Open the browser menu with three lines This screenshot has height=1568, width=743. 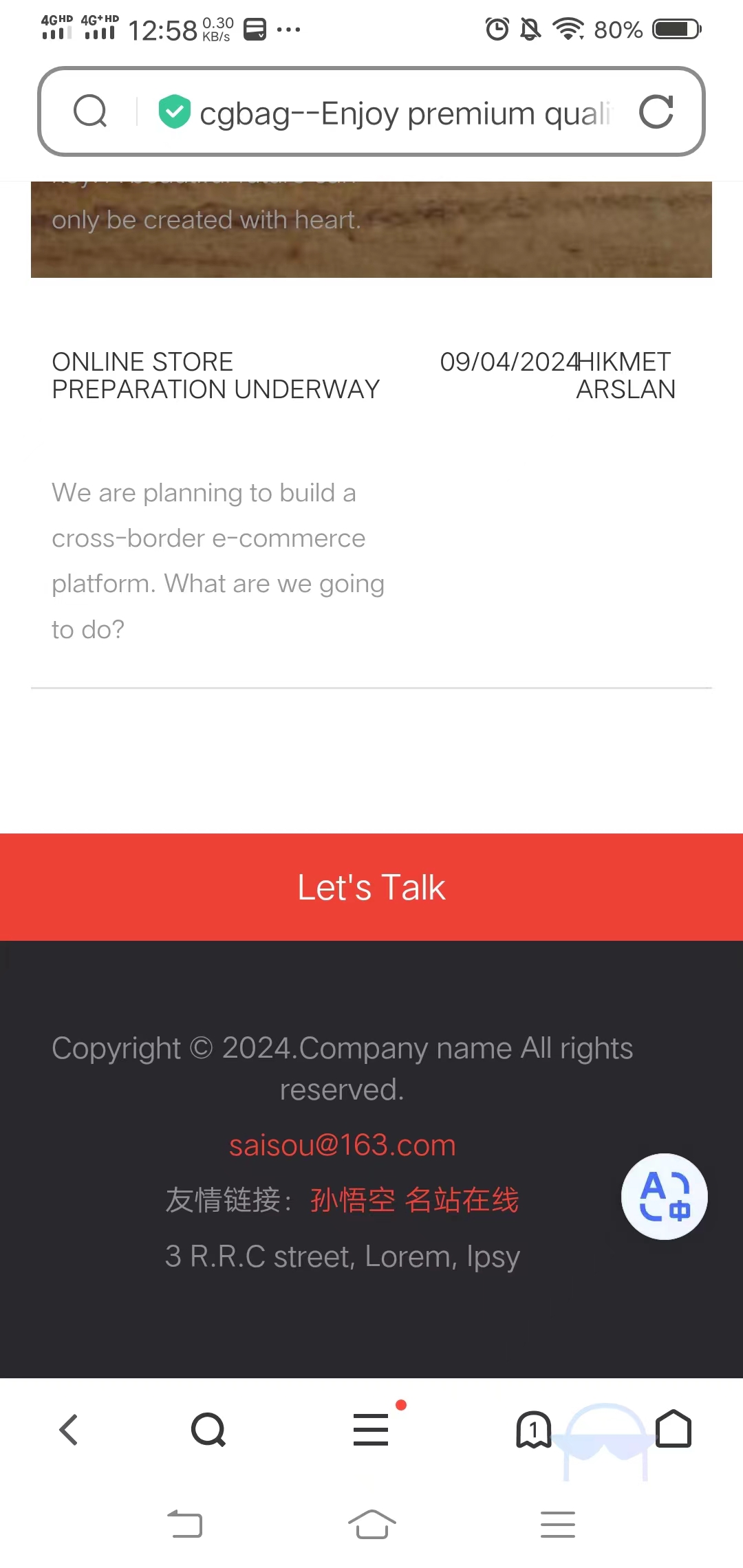point(371,1430)
